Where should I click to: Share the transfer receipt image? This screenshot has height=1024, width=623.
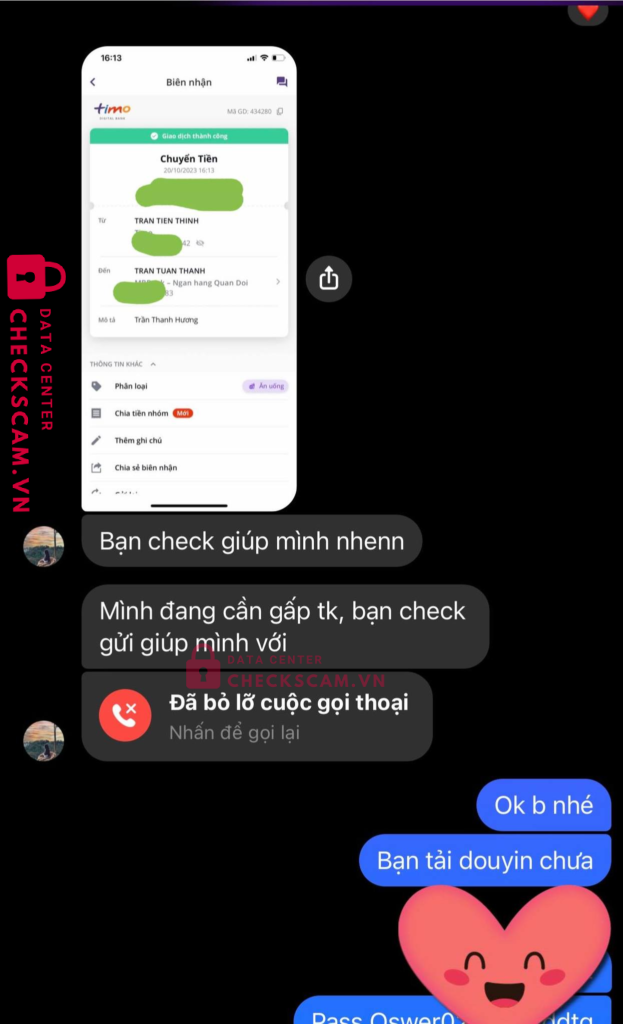[328, 279]
